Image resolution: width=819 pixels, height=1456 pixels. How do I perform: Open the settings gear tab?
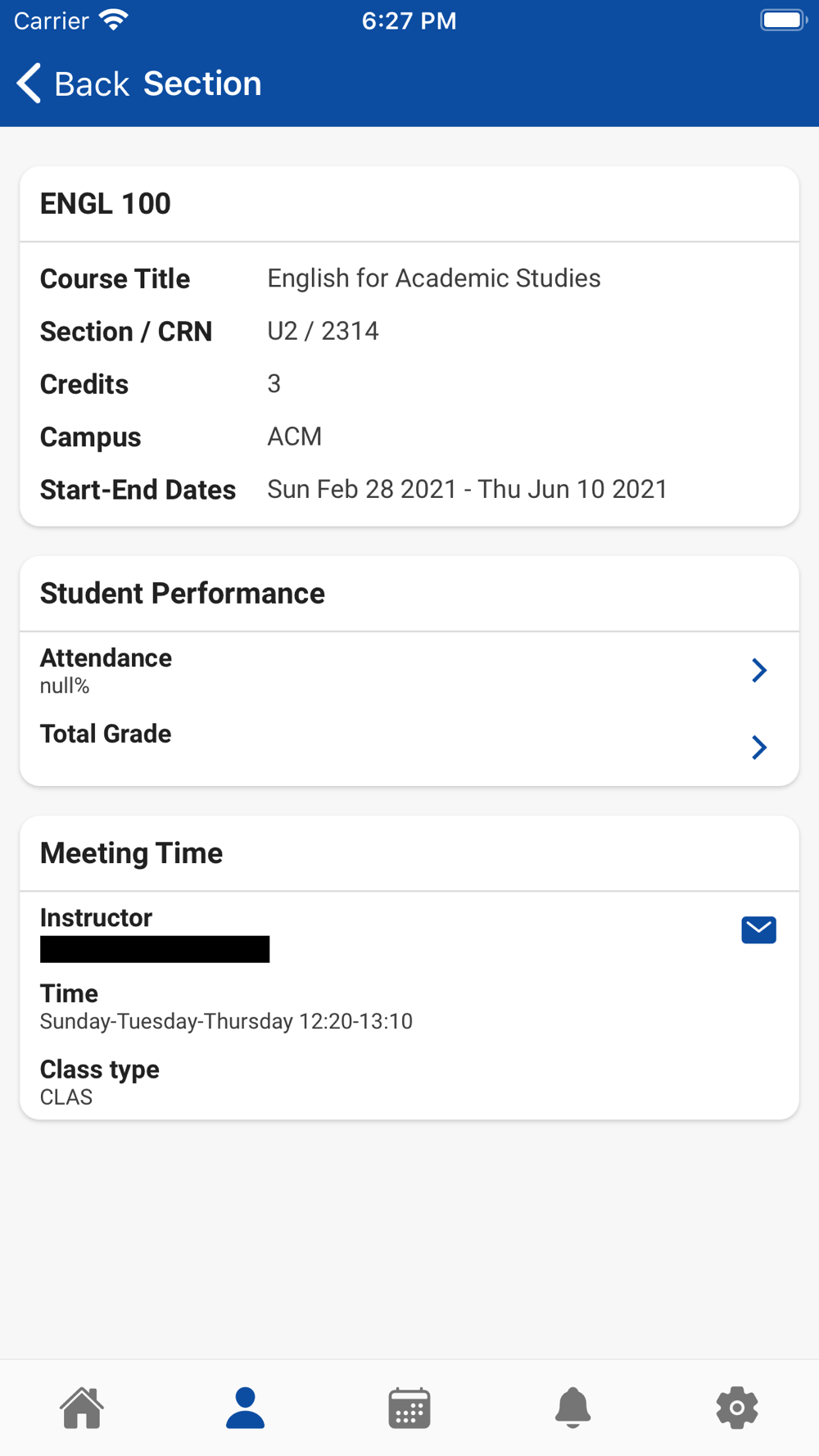[737, 1408]
